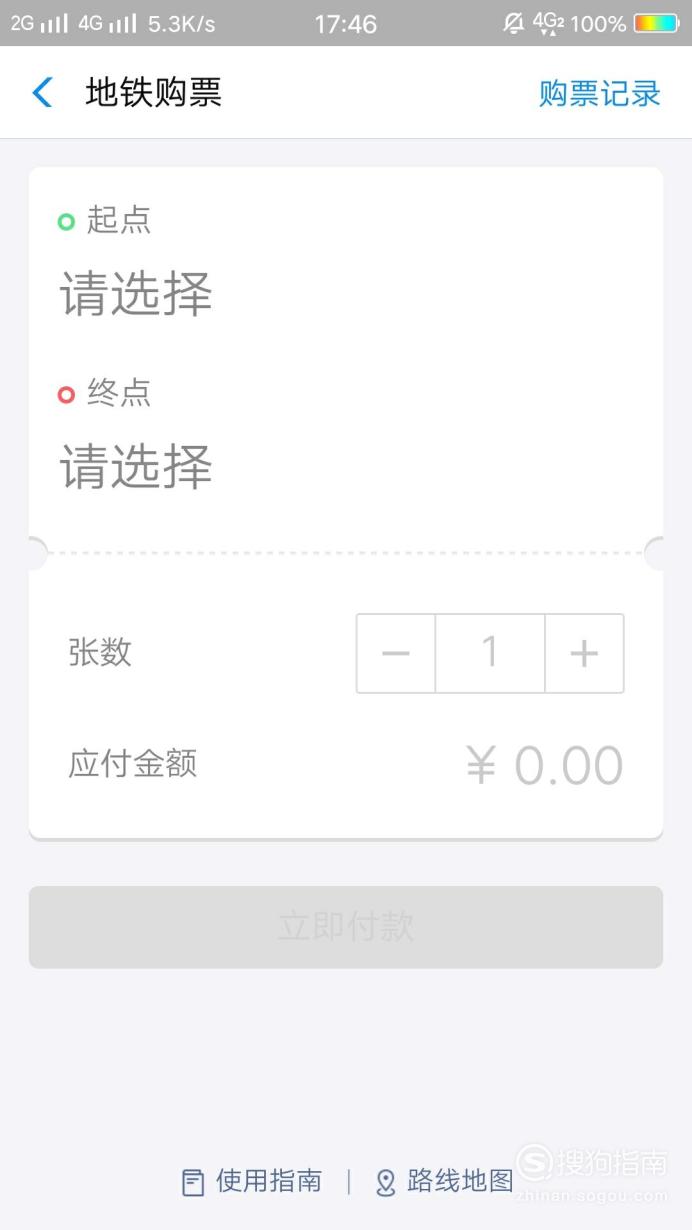Increase ticket count with plus button

point(584,654)
